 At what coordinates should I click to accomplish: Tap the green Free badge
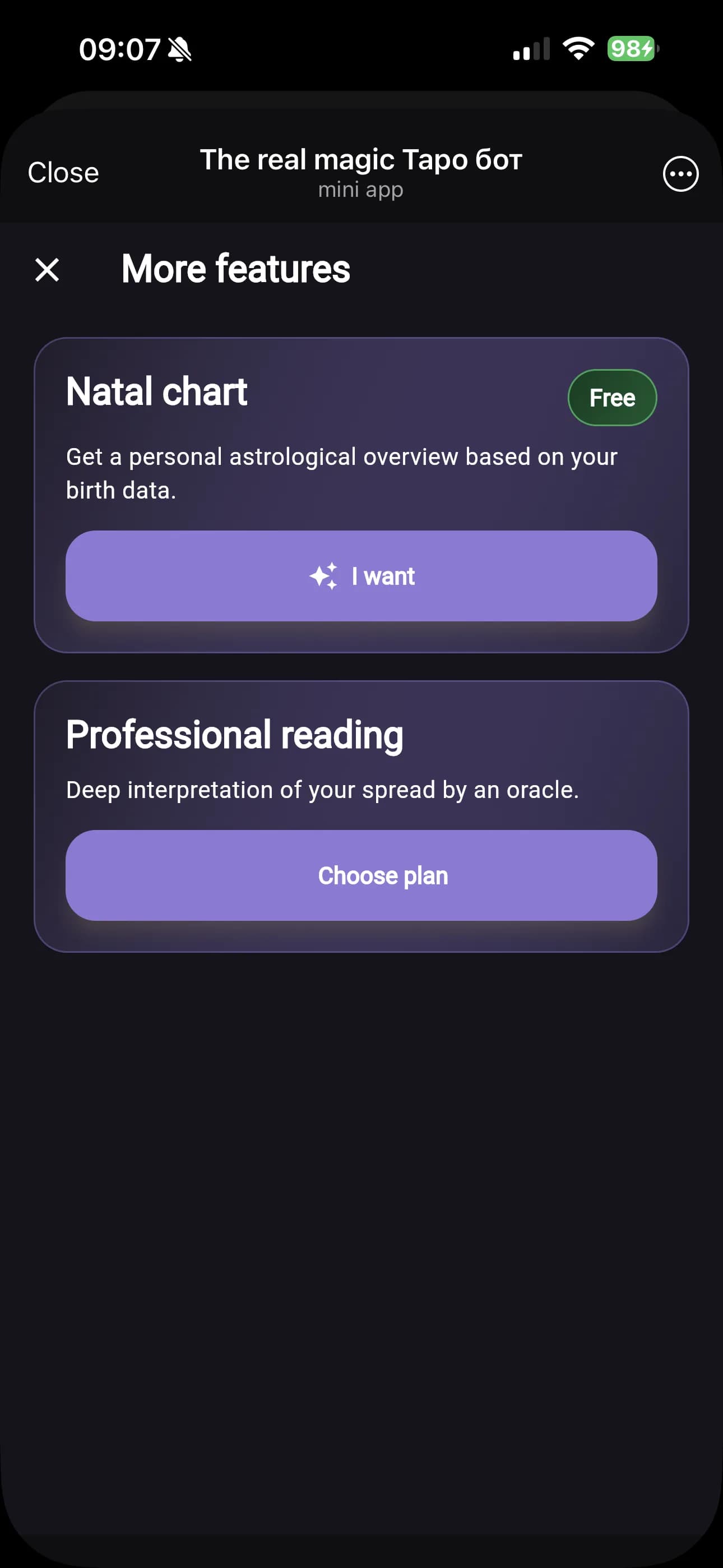[611, 397]
